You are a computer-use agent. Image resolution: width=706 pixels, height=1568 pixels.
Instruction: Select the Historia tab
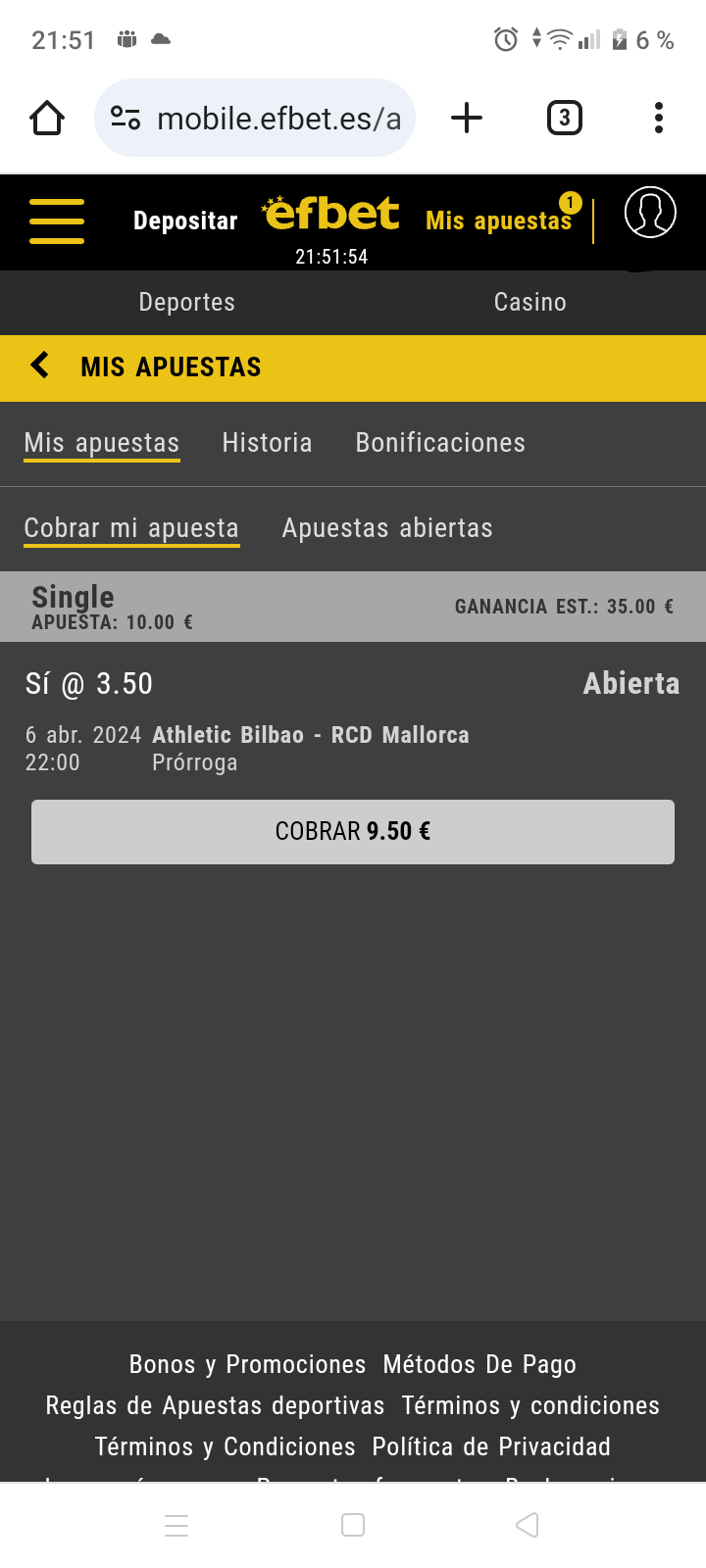coord(267,443)
